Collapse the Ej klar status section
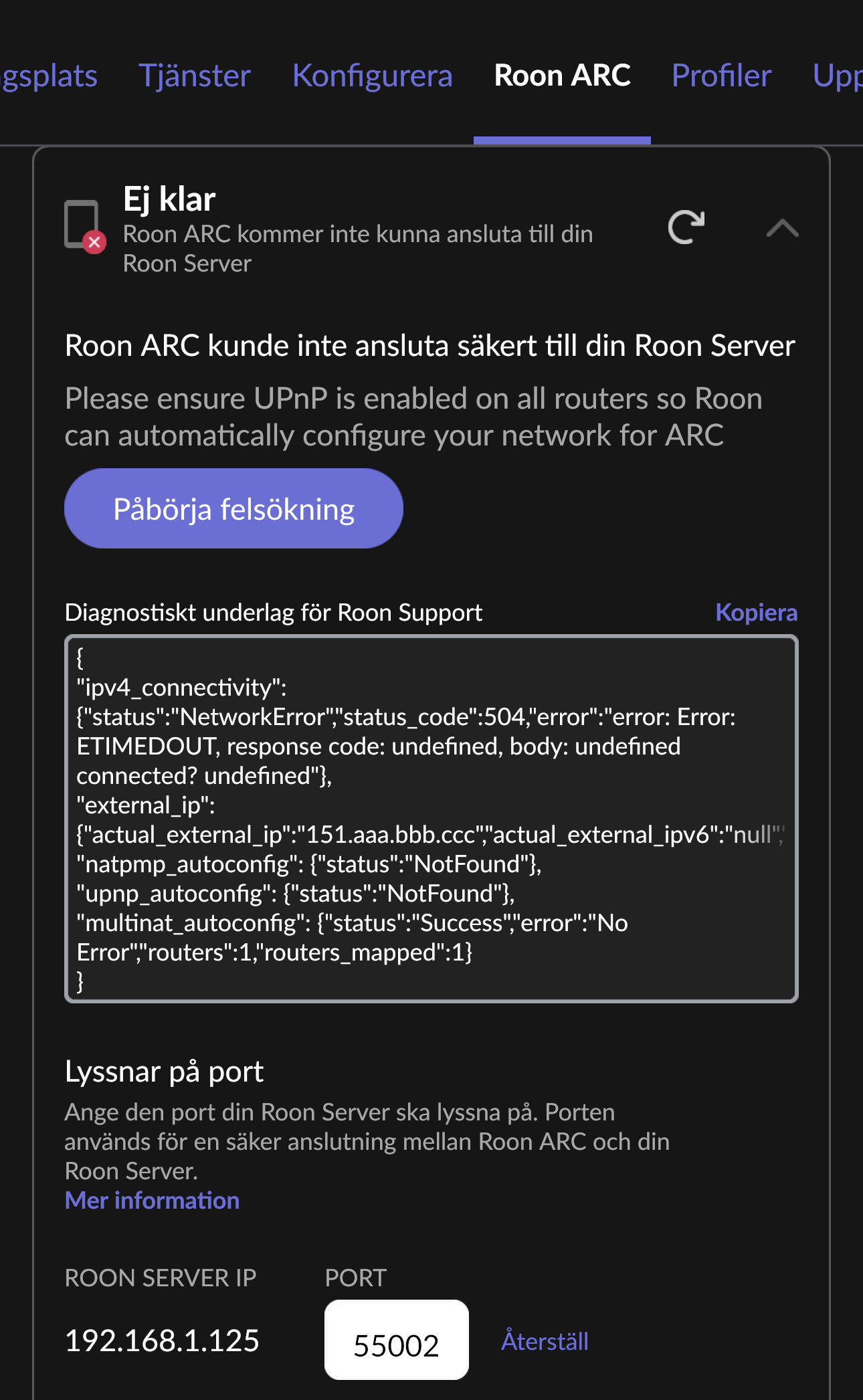Screen dimensions: 863x1400 pos(782,229)
